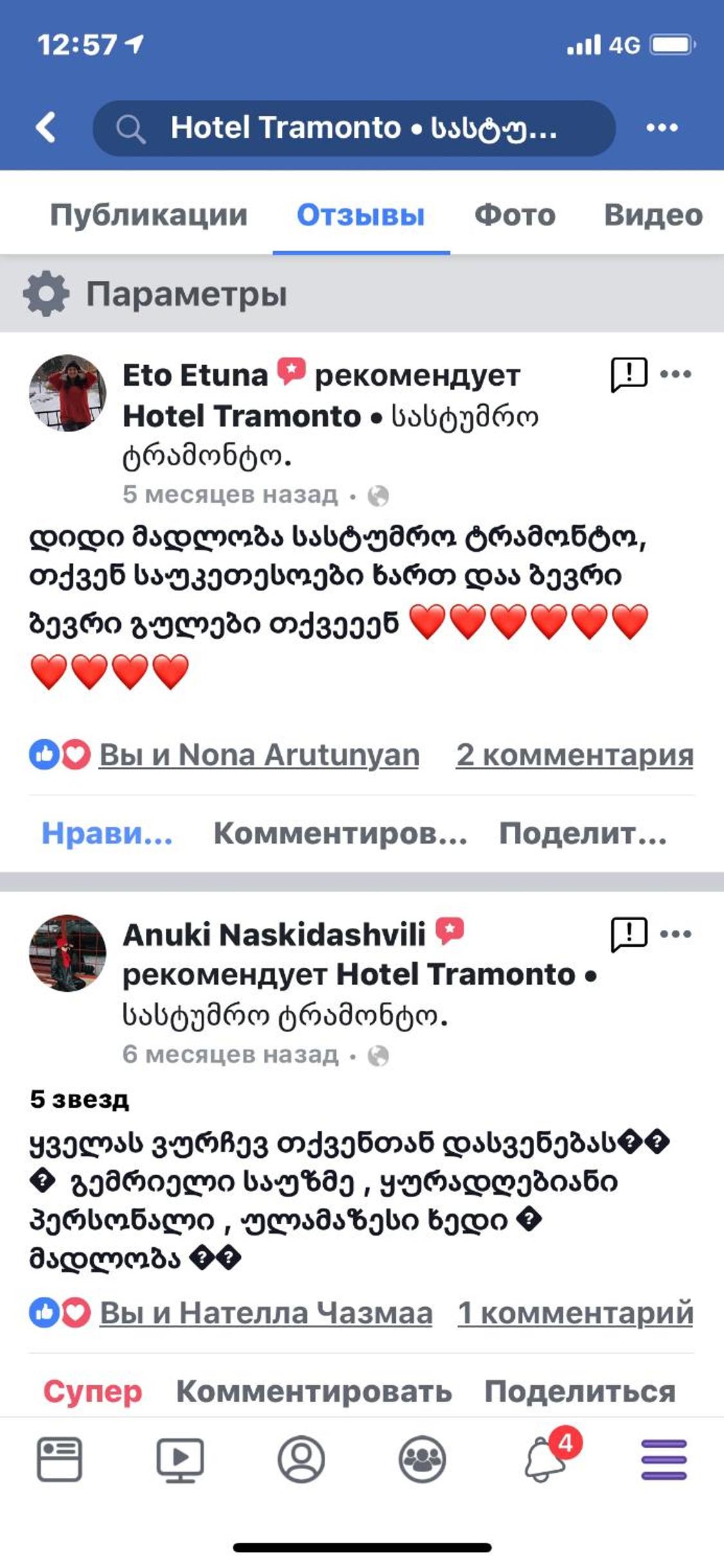Tap the Hotel Tramonto search field

[x=354, y=128]
